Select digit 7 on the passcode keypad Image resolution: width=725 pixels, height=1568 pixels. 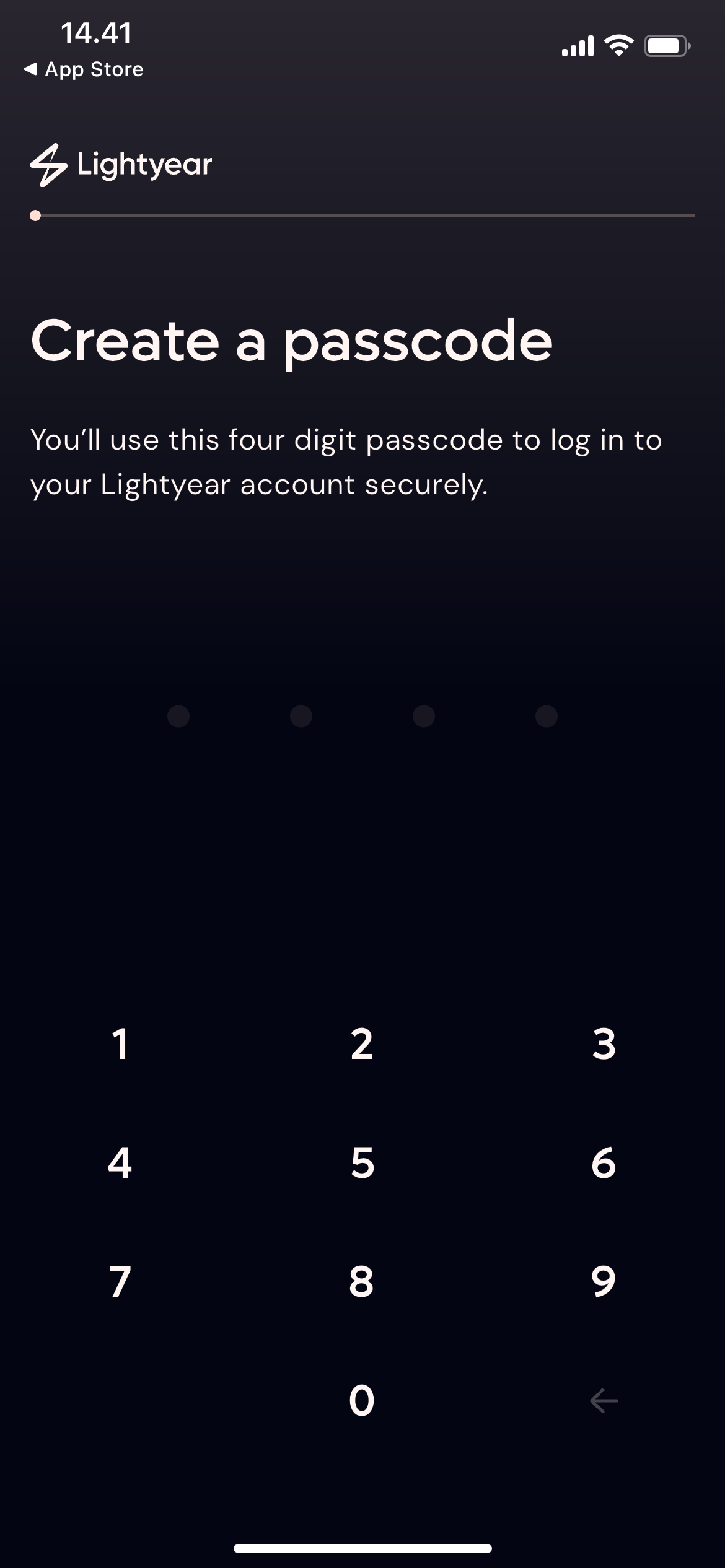[121, 1282]
